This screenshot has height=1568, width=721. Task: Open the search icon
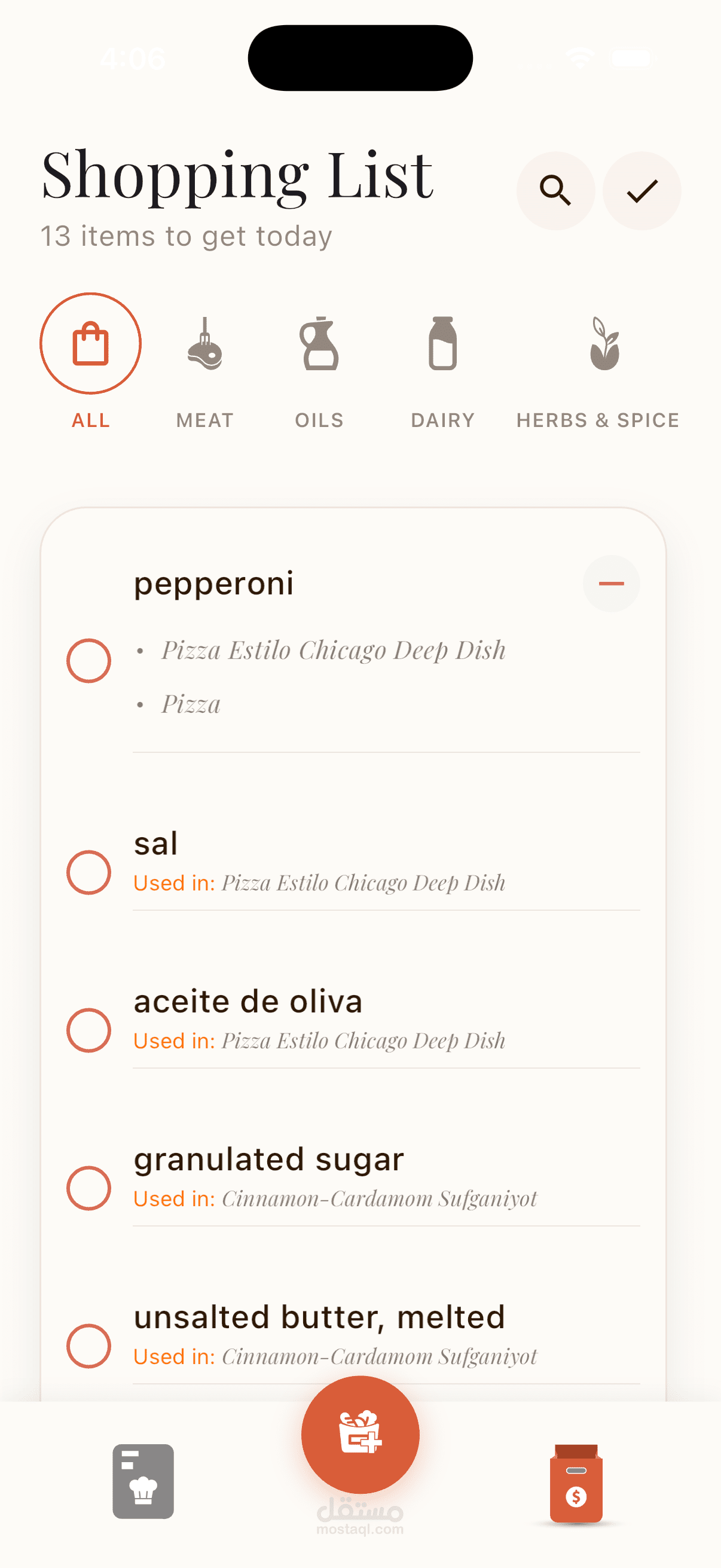pos(555,191)
